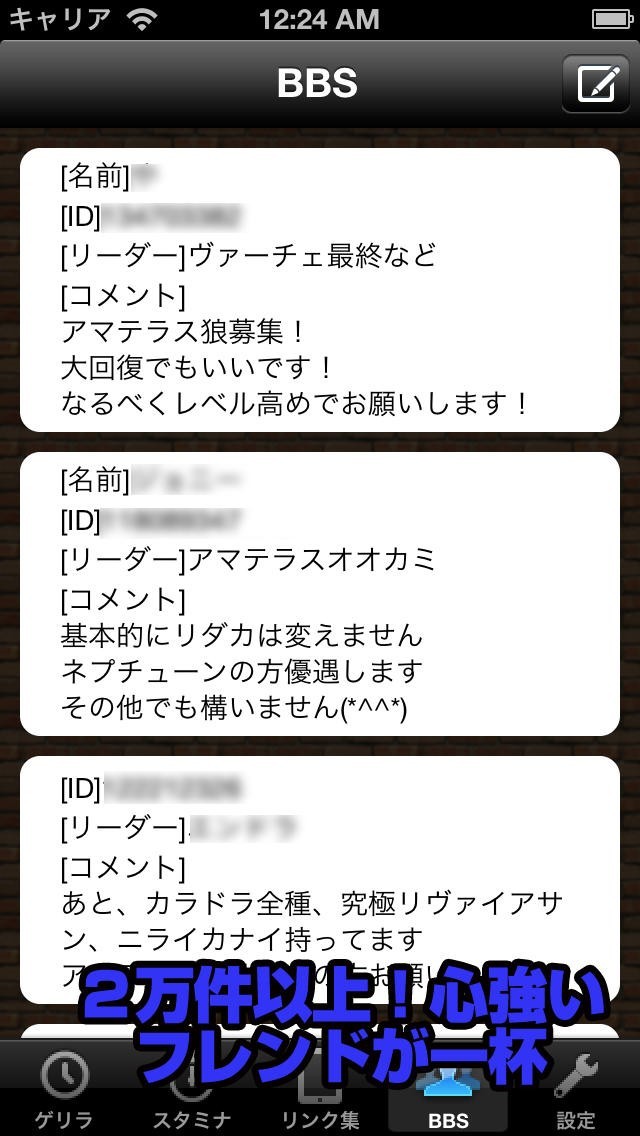640x1136 pixels.
Task: Open the 設定 settings tab
Action: point(575,1092)
